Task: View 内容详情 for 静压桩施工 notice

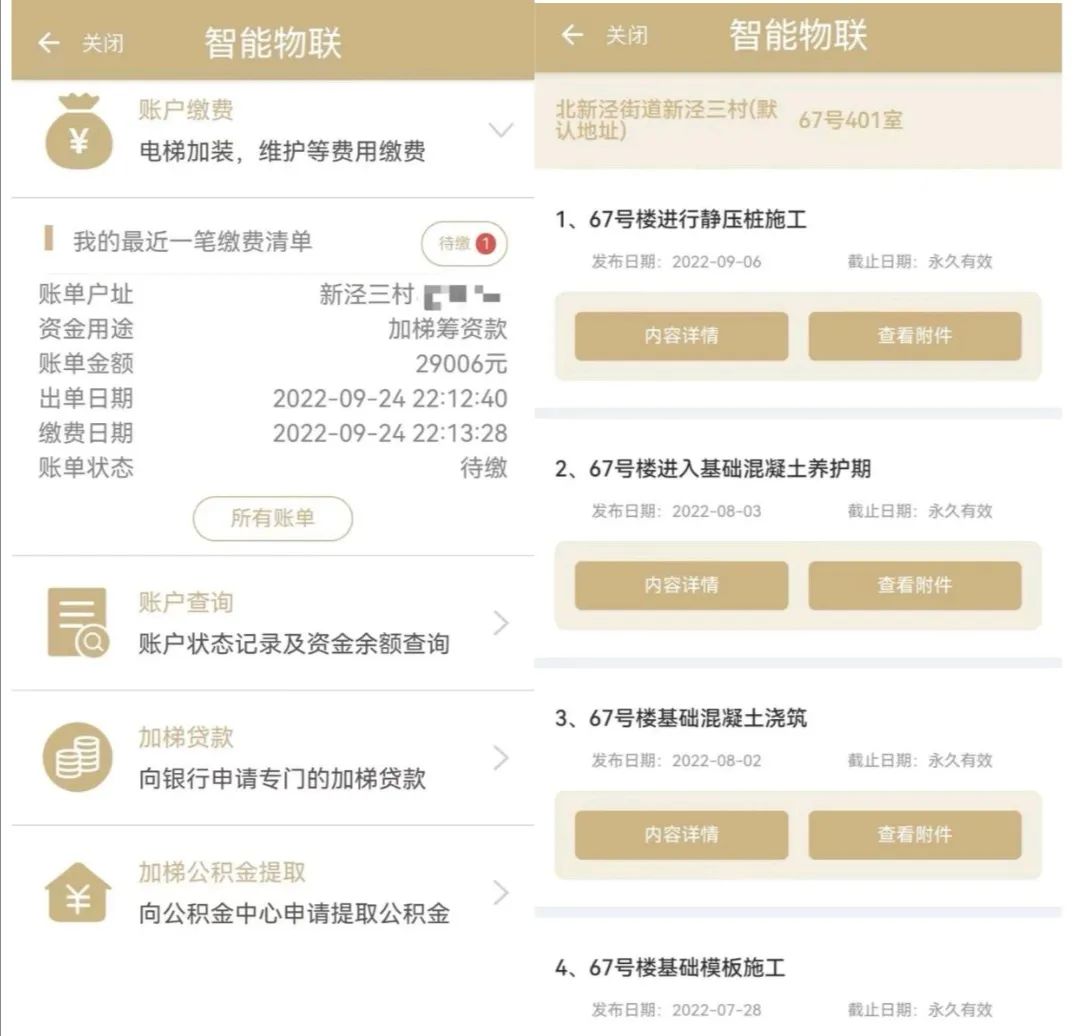Action: 681,336
